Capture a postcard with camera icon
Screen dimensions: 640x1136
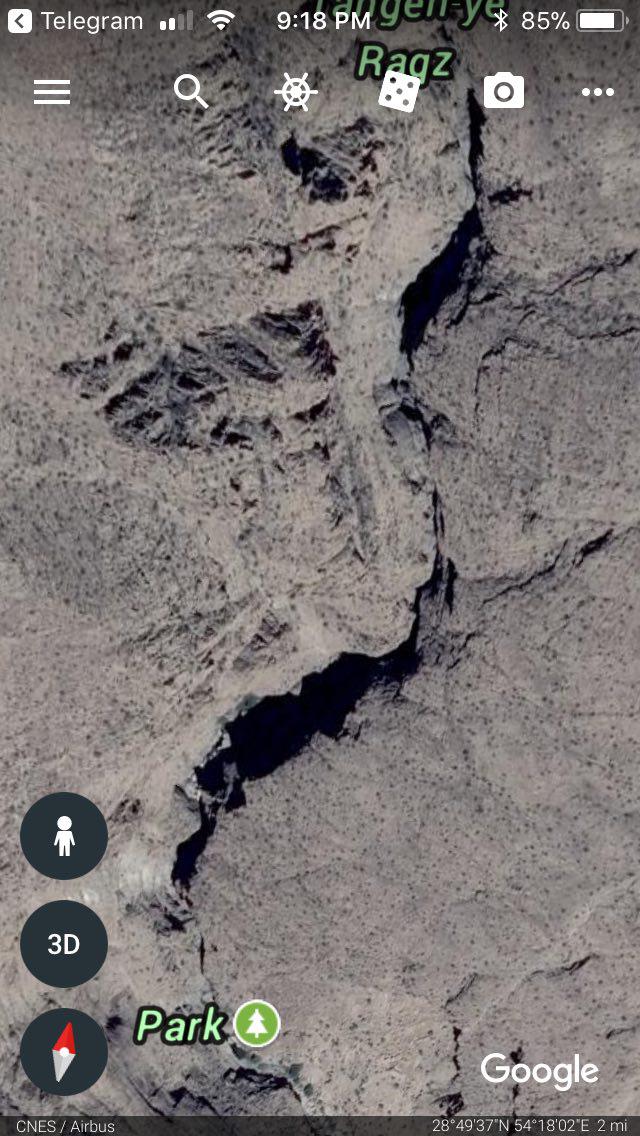504,92
